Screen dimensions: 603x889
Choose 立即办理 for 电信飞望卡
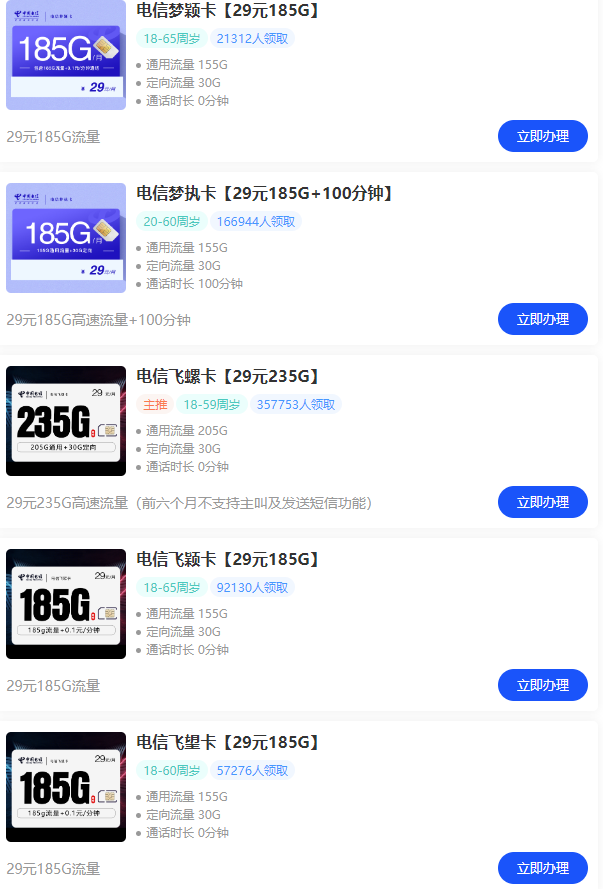pyautogui.click(x=542, y=868)
